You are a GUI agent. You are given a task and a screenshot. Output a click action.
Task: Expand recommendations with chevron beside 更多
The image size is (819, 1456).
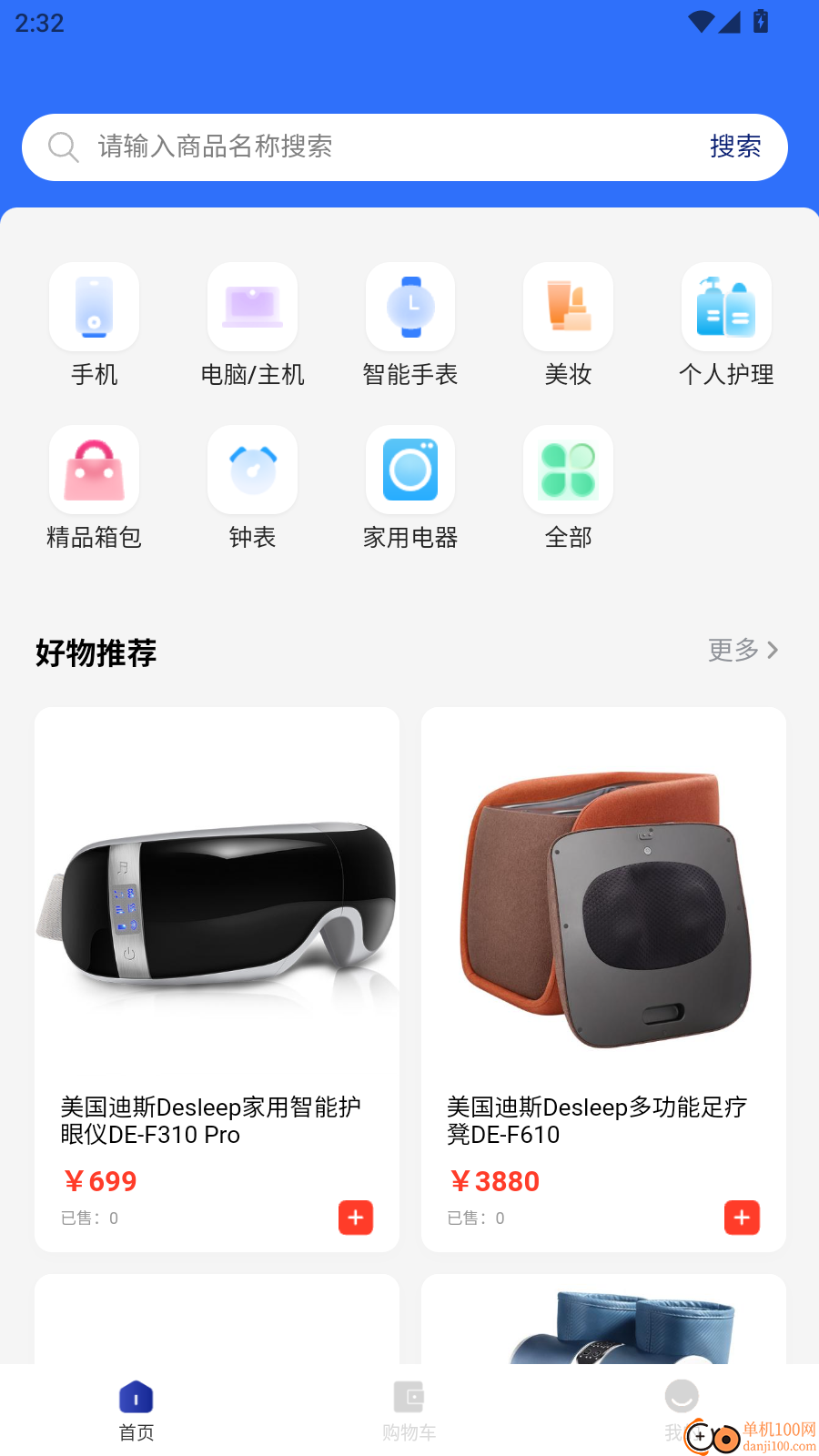tap(773, 651)
